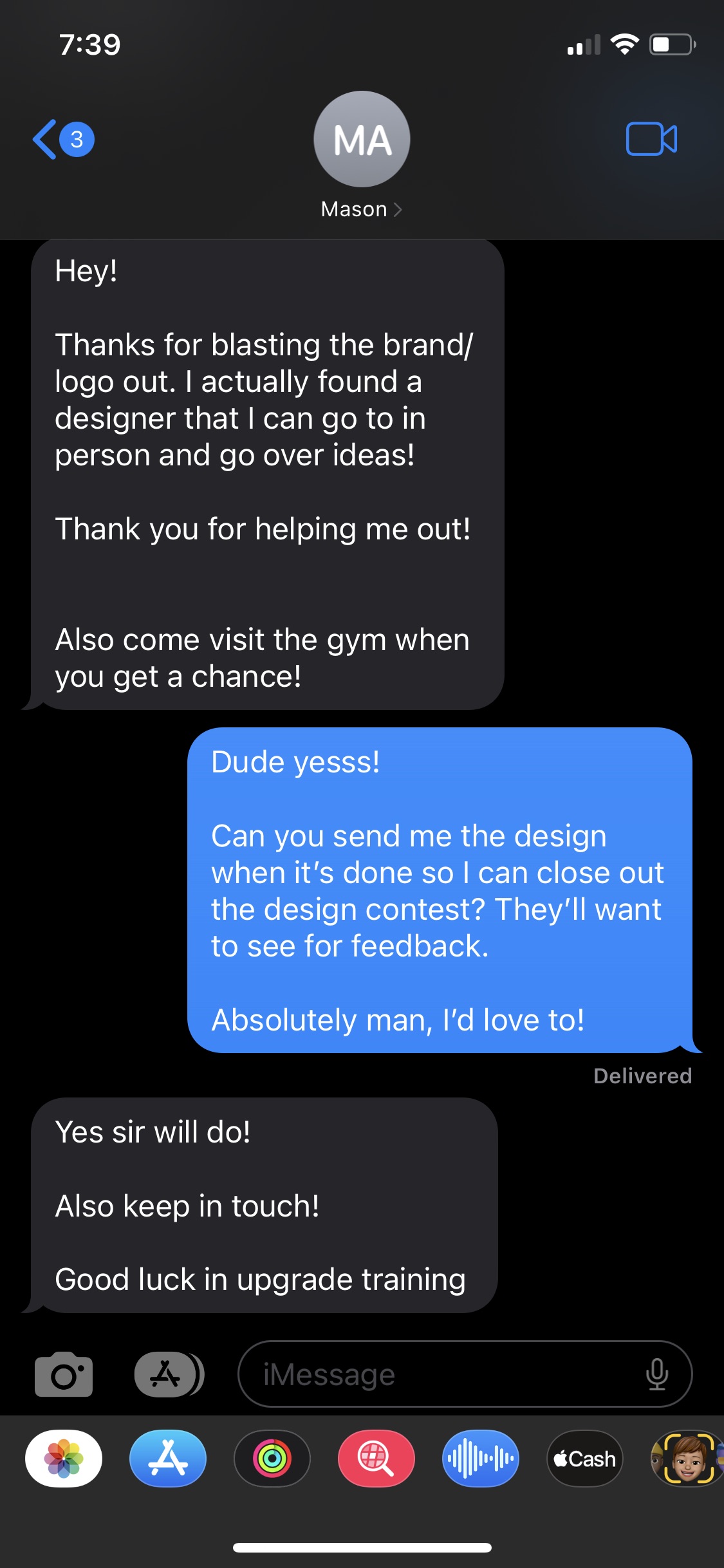Open the Photos app in the drawer

click(64, 1459)
